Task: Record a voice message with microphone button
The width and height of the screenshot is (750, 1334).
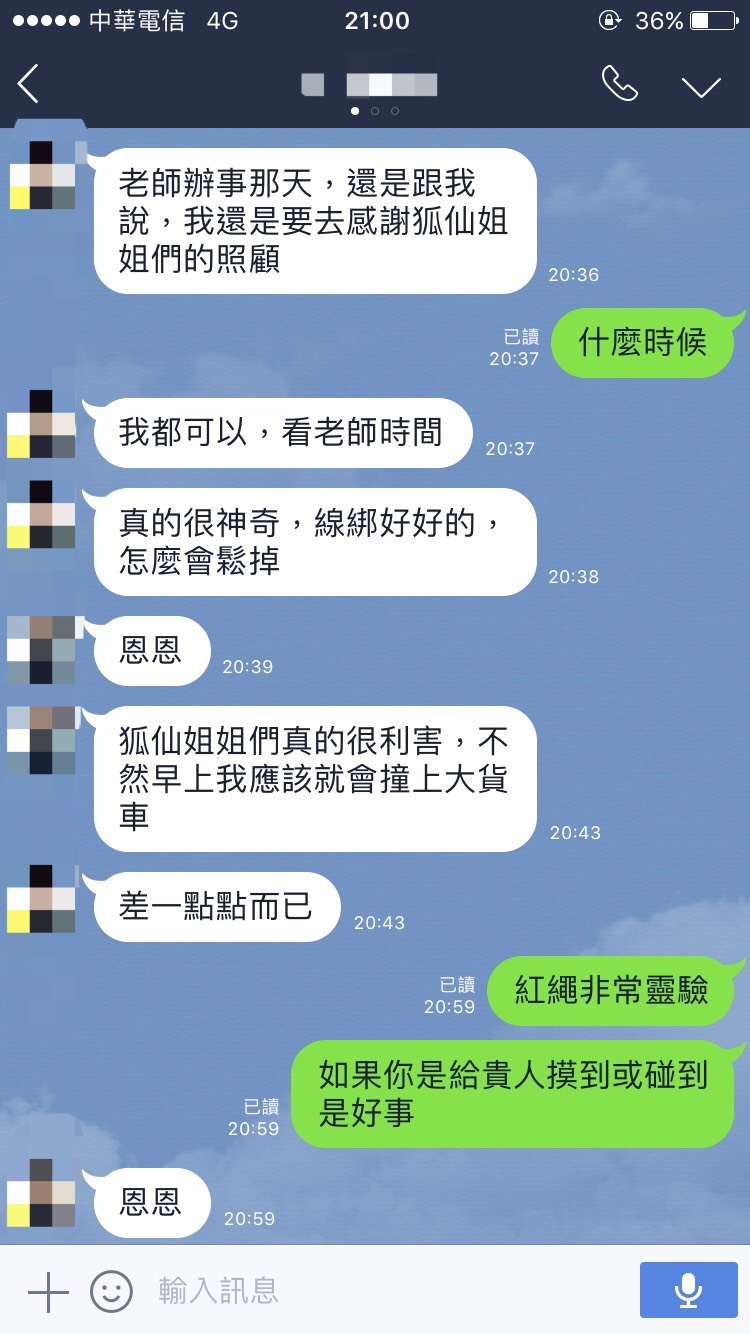Action: [x=687, y=1291]
